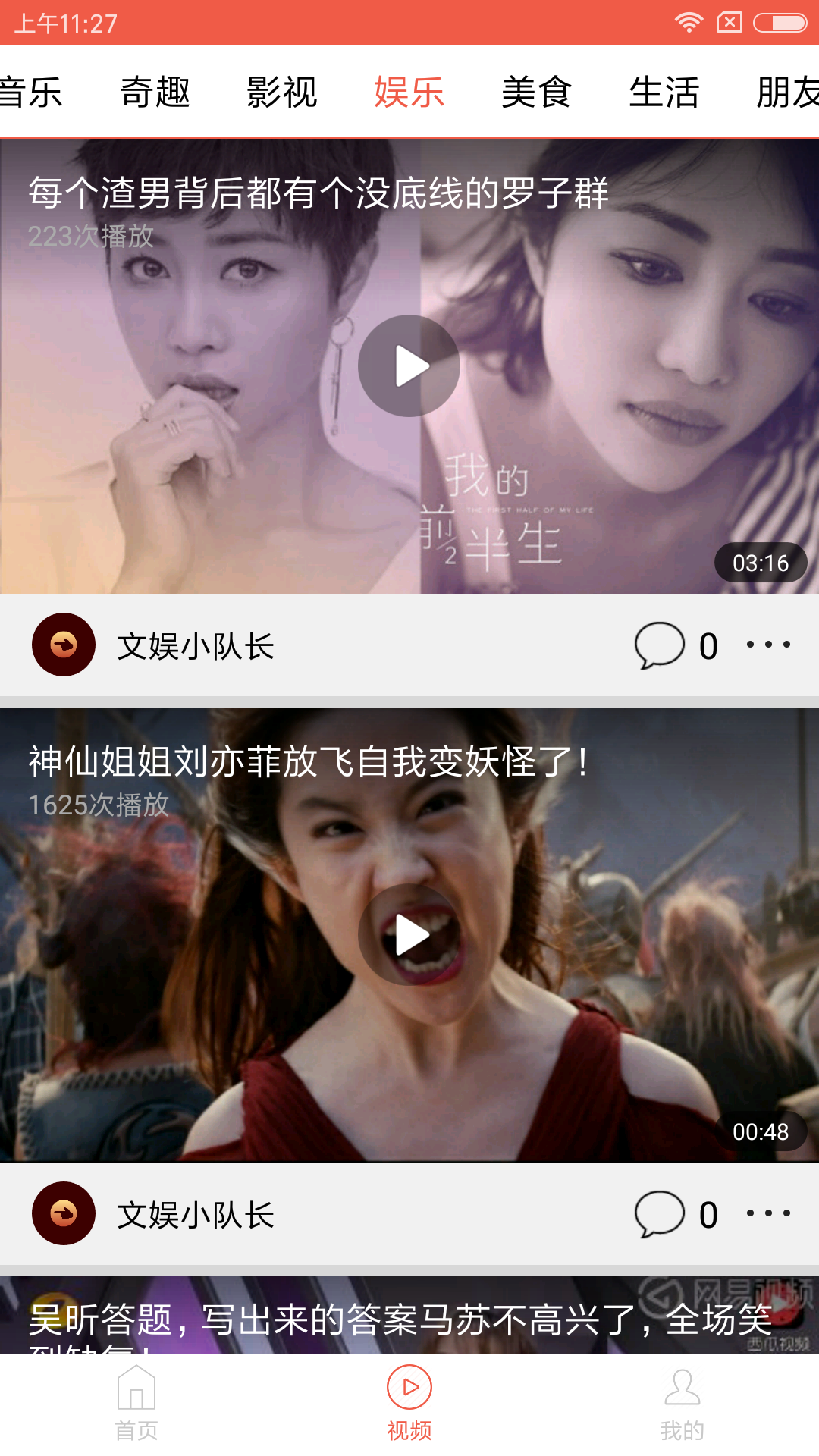The image size is (819, 1456).
Task: Switch to the 奇趣 category tab
Action: coord(155,93)
